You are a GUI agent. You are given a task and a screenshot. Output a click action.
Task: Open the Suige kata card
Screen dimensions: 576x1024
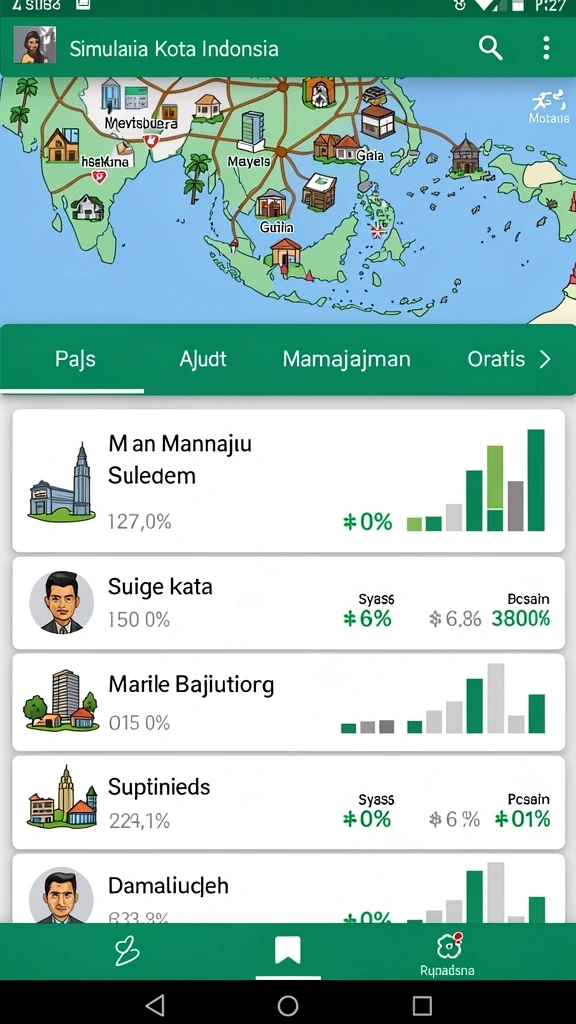(x=288, y=603)
